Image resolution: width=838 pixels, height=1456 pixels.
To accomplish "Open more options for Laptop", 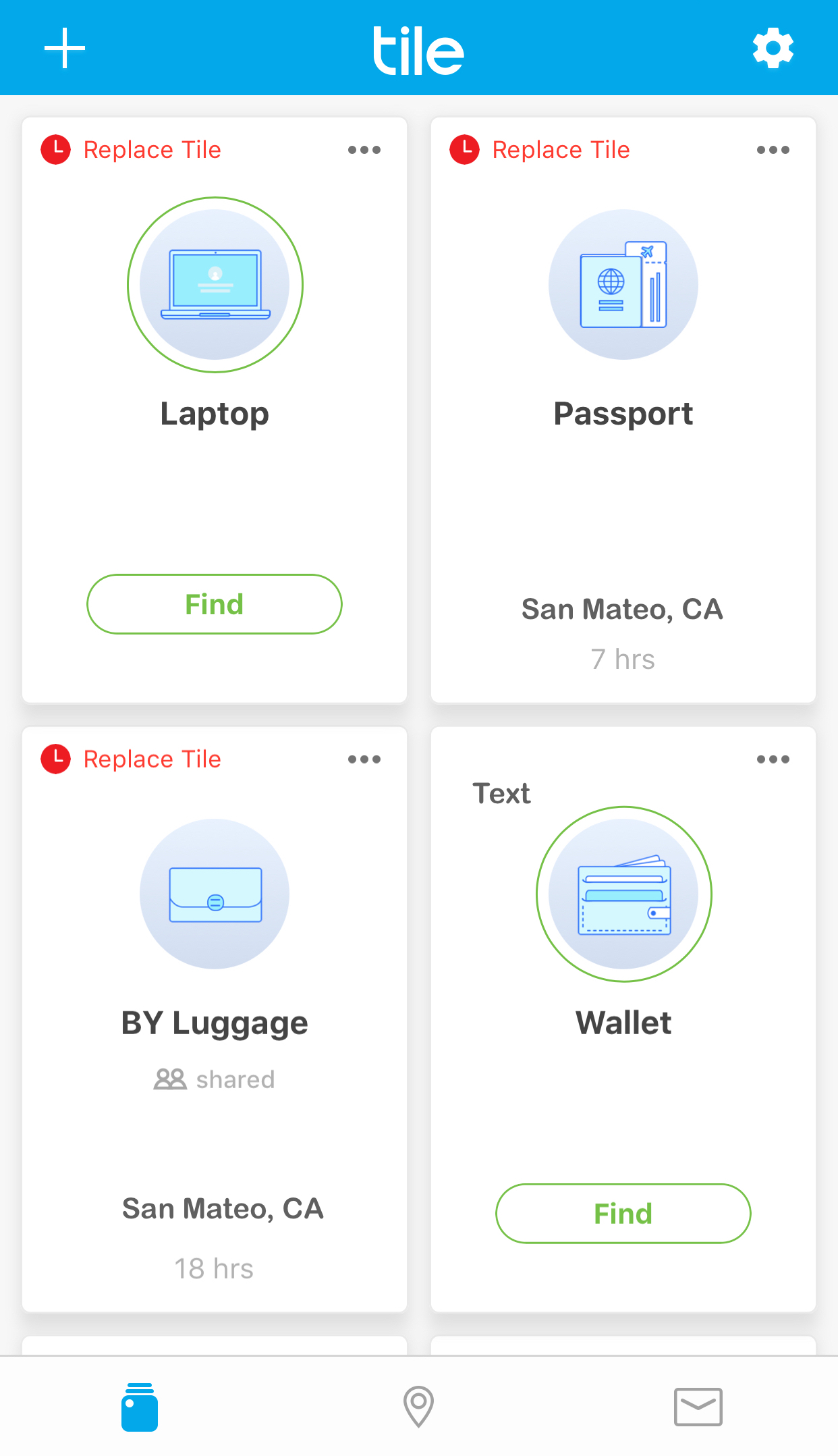I will (x=364, y=150).
